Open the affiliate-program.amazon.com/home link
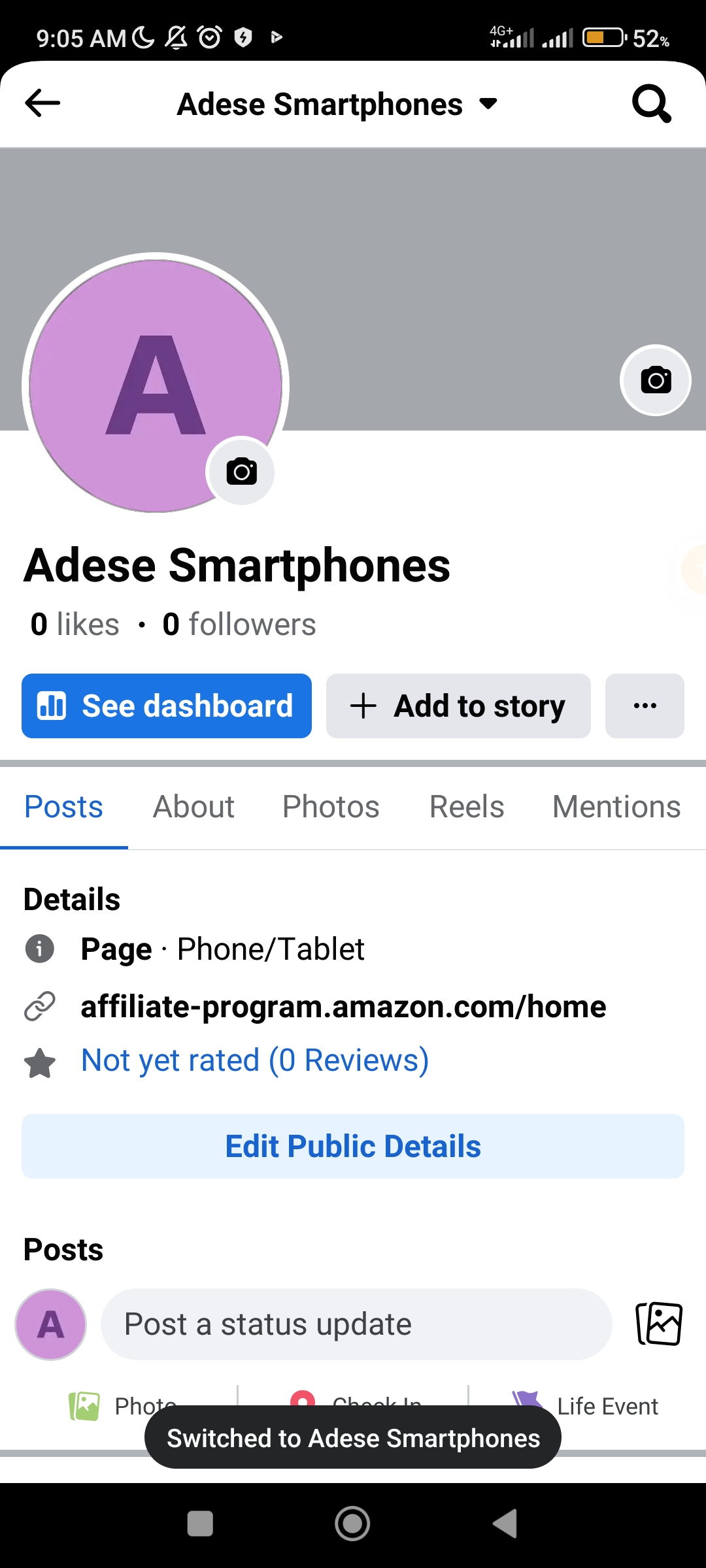This screenshot has height=1568, width=706. point(343,1007)
